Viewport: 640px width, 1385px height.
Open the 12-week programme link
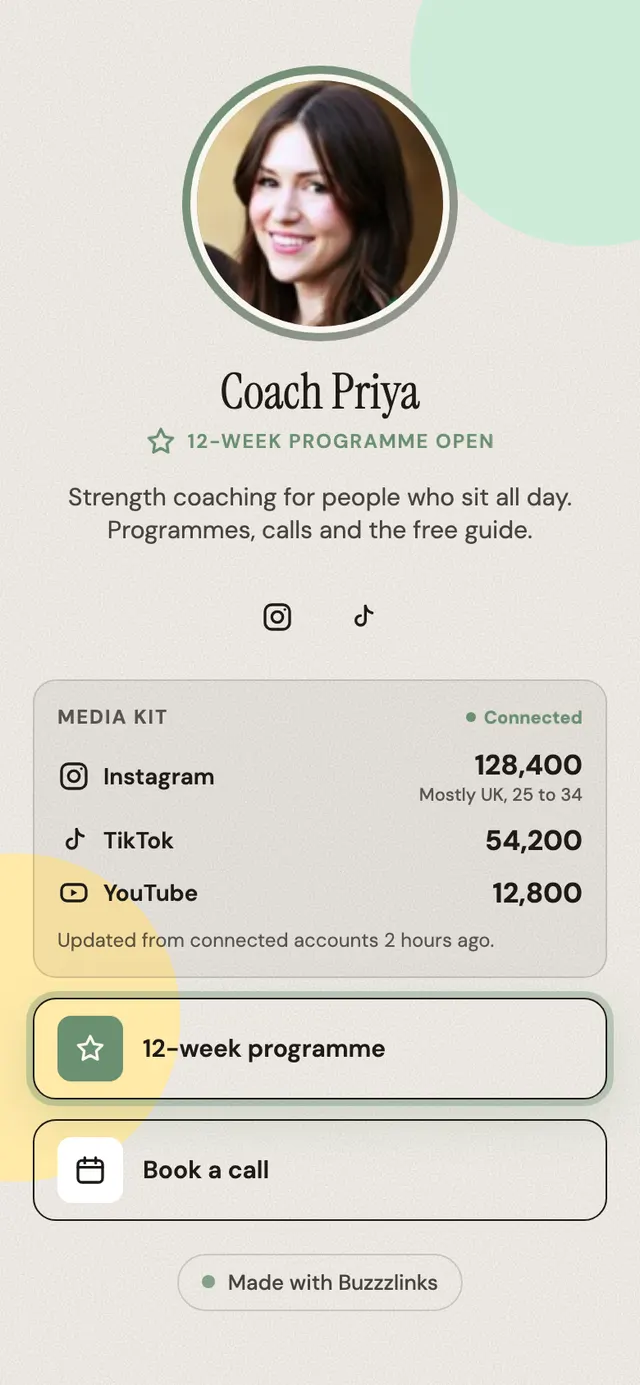[320, 1048]
